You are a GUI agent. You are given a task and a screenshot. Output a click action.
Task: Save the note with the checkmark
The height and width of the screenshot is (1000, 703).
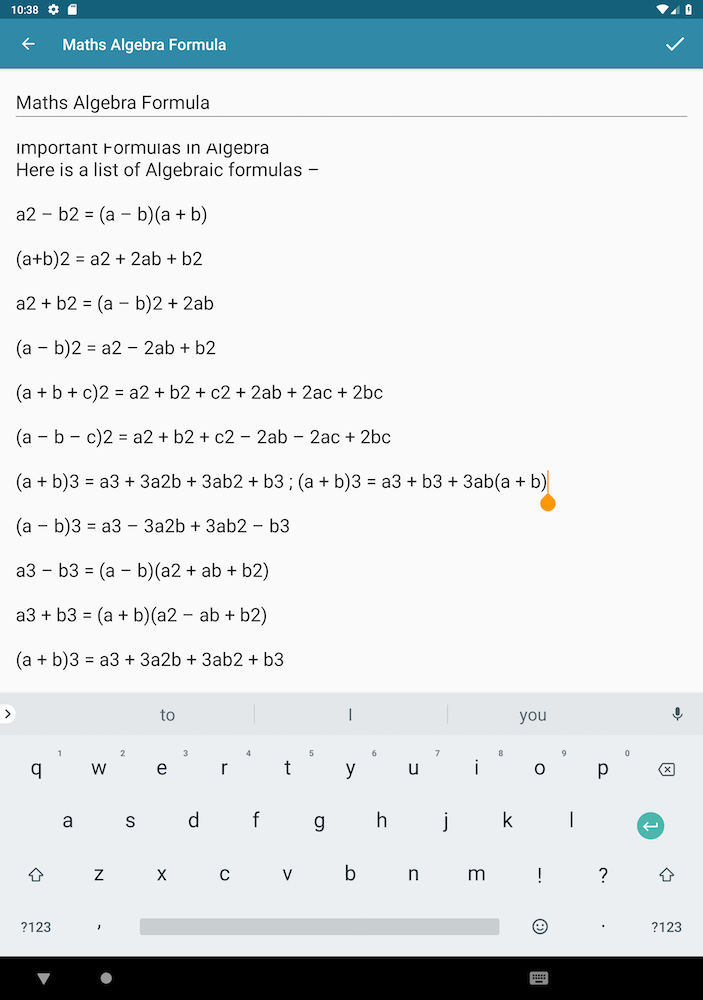pyautogui.click(x=675, y=44)
